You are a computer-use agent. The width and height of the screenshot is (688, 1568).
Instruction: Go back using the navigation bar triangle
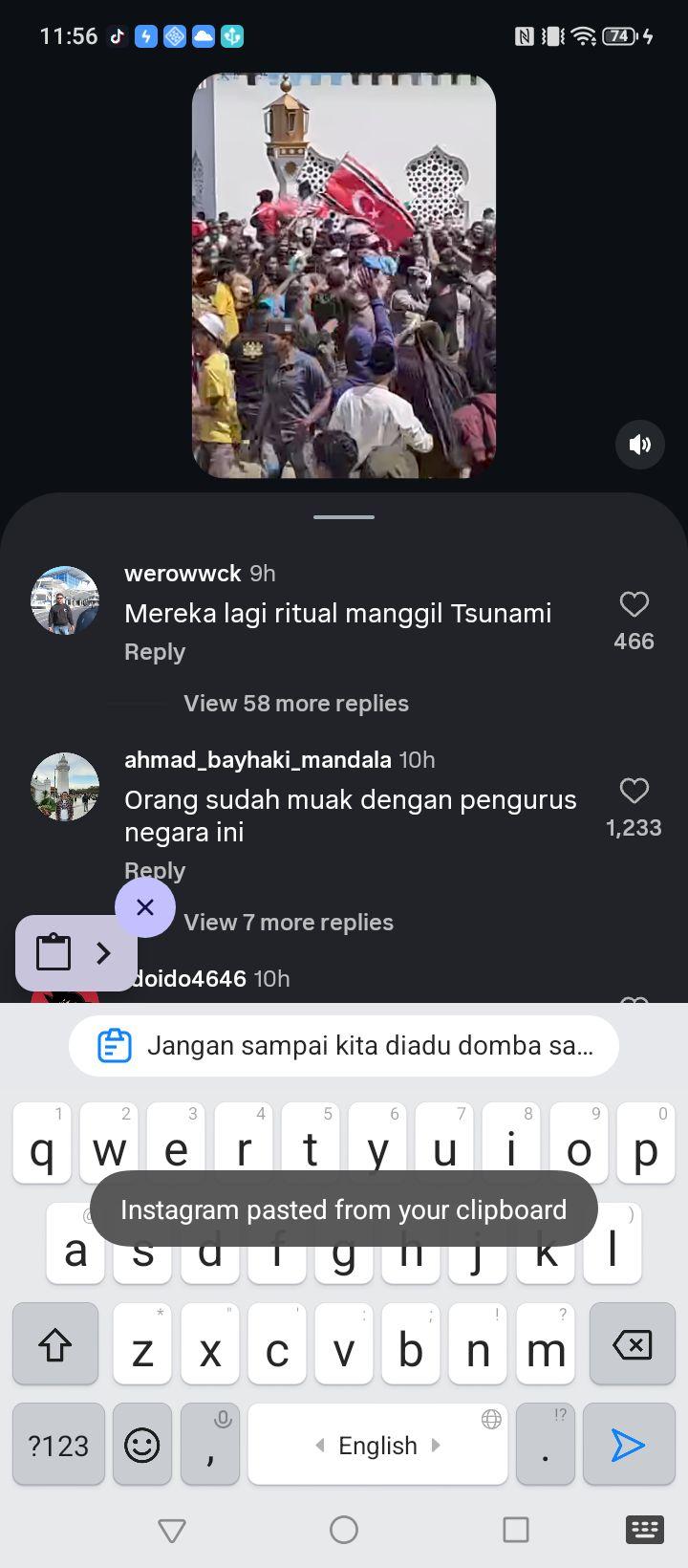tap(172, 1530)
